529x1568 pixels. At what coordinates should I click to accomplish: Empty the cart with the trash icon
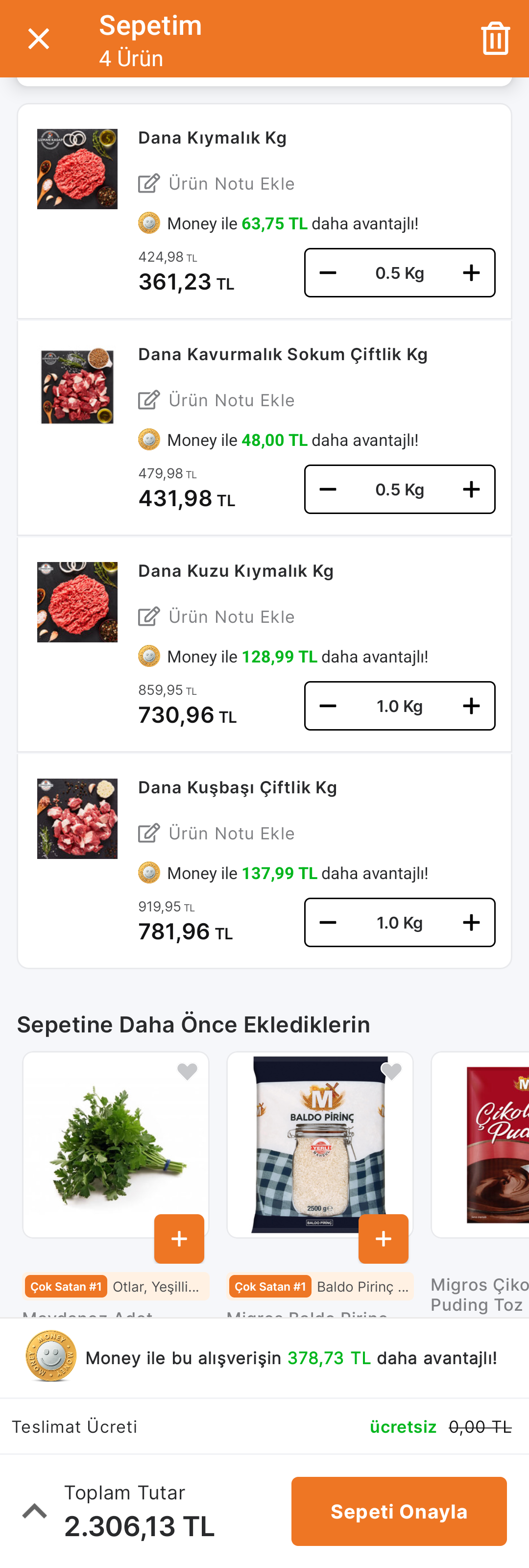(x=495, y=39)
